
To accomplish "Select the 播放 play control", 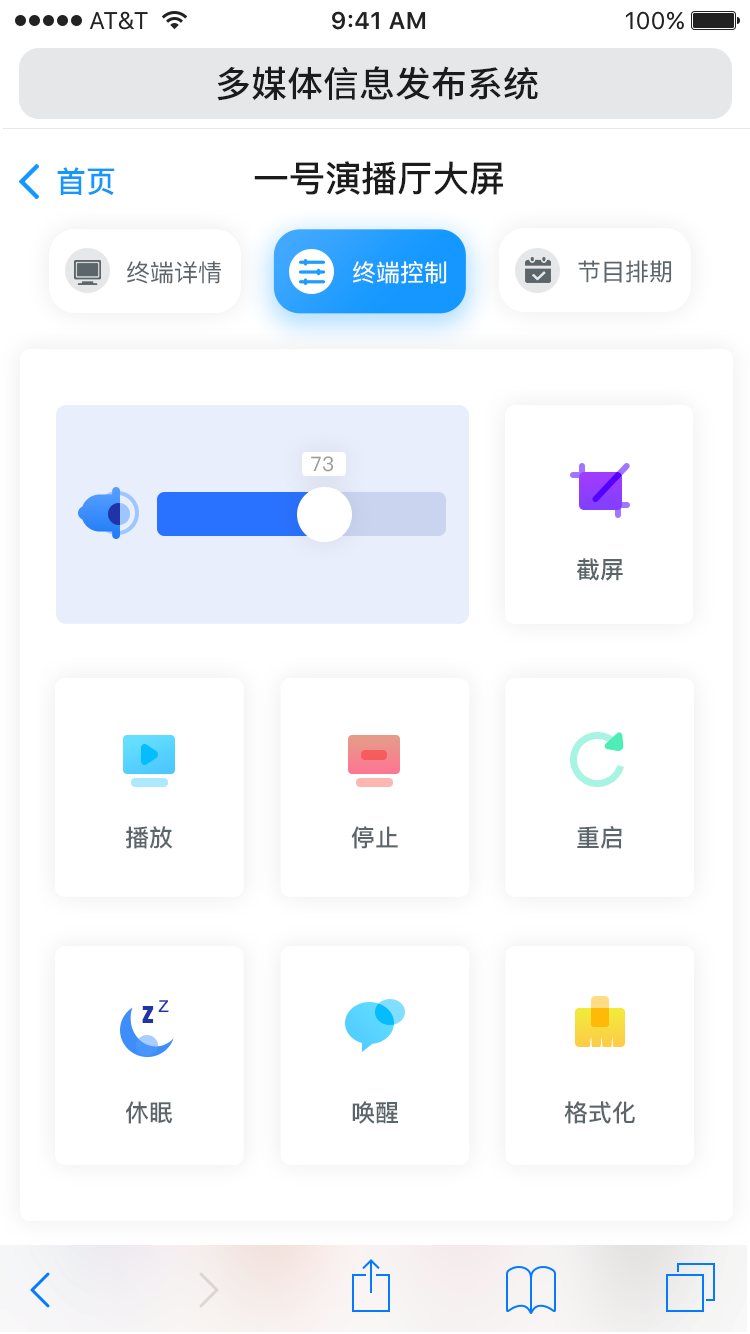I will [148, 759].
